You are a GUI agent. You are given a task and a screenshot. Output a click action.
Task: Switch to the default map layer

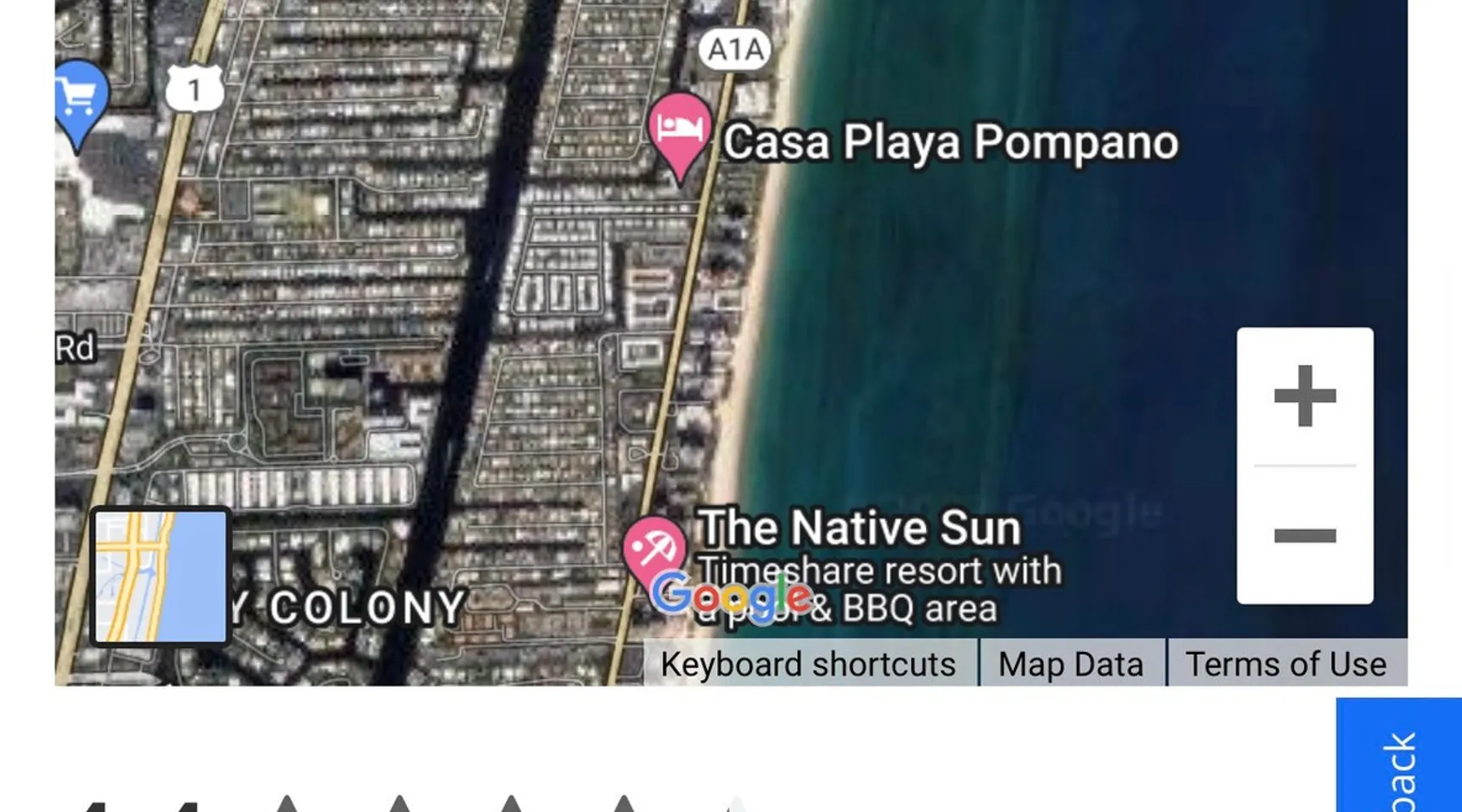pos(160,577)
